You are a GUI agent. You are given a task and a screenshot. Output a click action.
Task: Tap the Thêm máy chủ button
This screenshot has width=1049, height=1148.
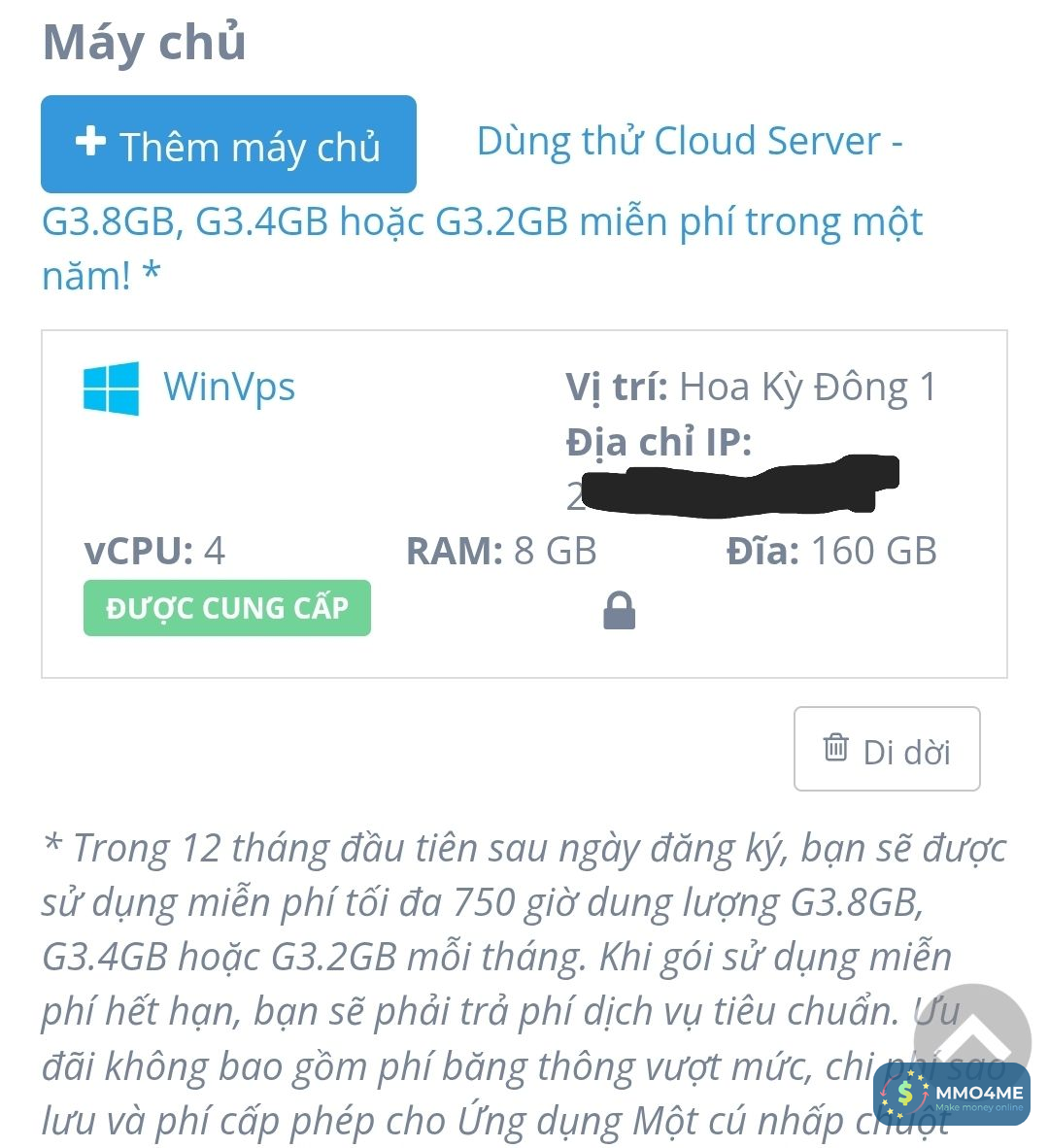pyautogui.click(x=228, y=145)
